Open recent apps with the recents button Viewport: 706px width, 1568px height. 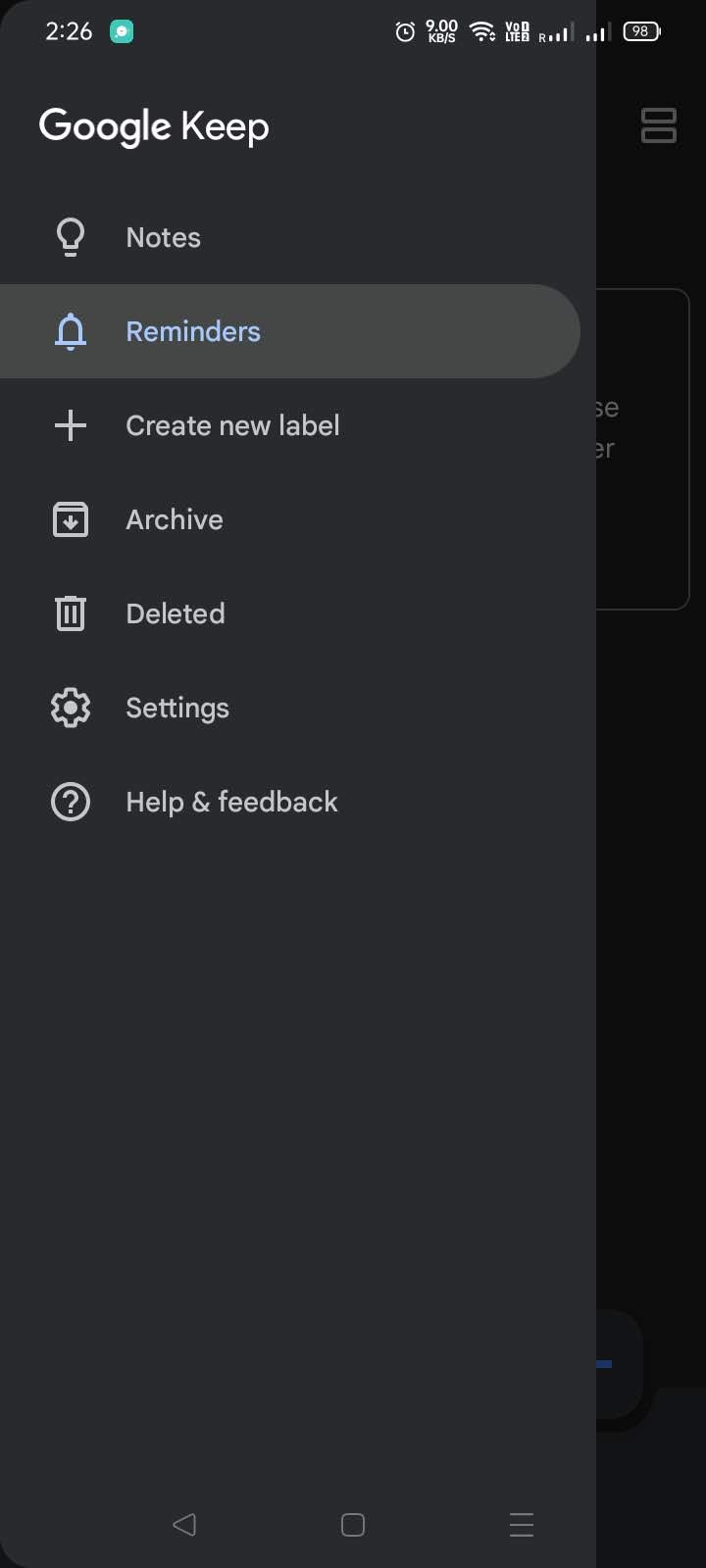(x=521, y=1525)
